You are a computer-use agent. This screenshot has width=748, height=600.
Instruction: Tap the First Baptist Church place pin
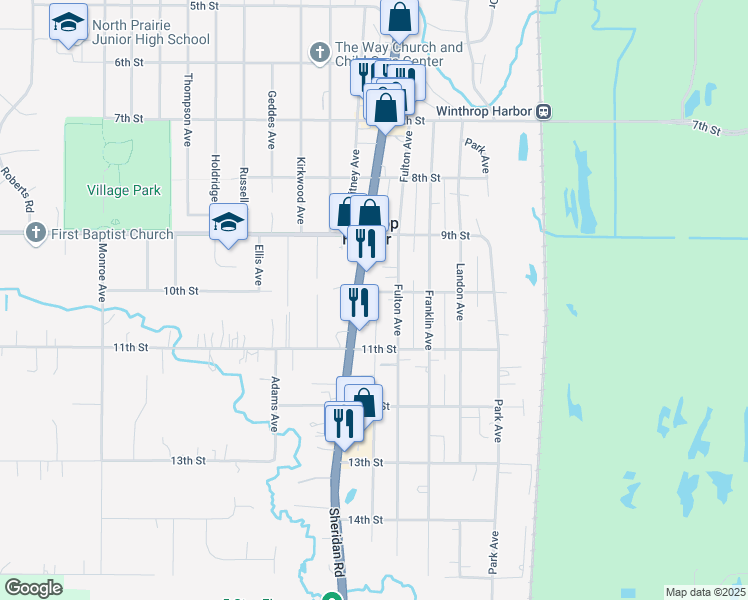click(x=35, y=234)
